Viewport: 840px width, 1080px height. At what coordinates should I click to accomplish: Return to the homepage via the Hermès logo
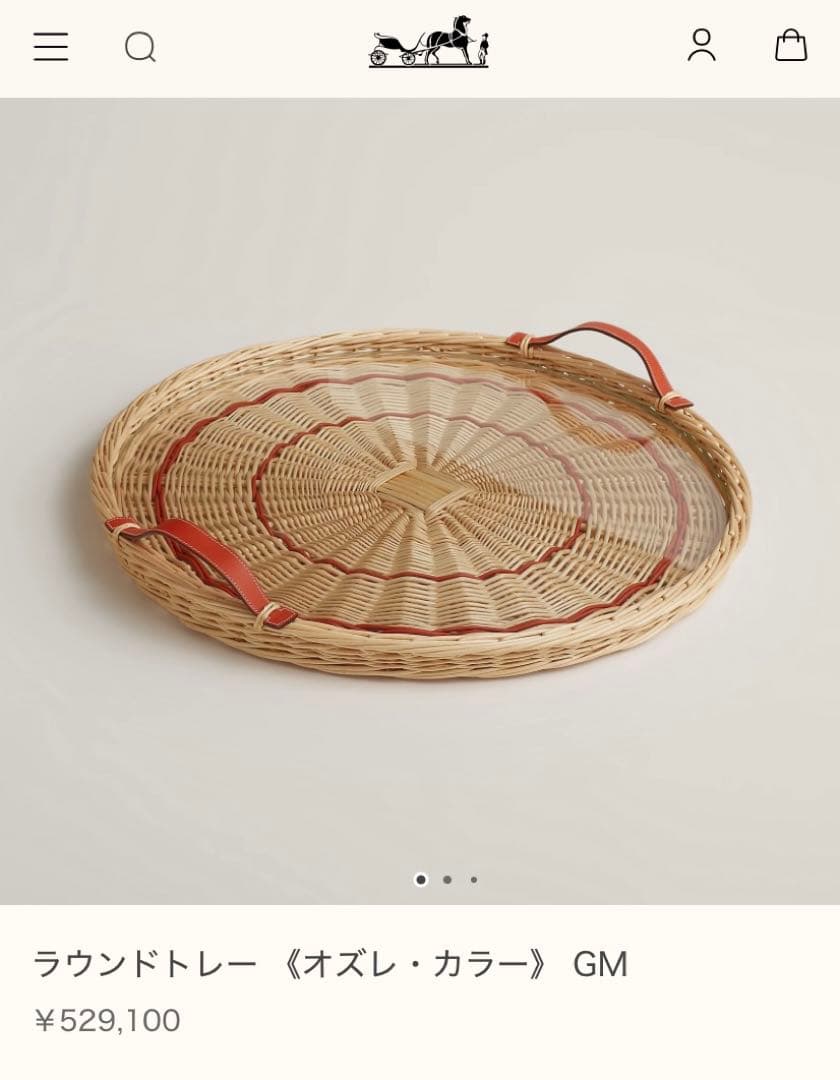coord(430,44)
